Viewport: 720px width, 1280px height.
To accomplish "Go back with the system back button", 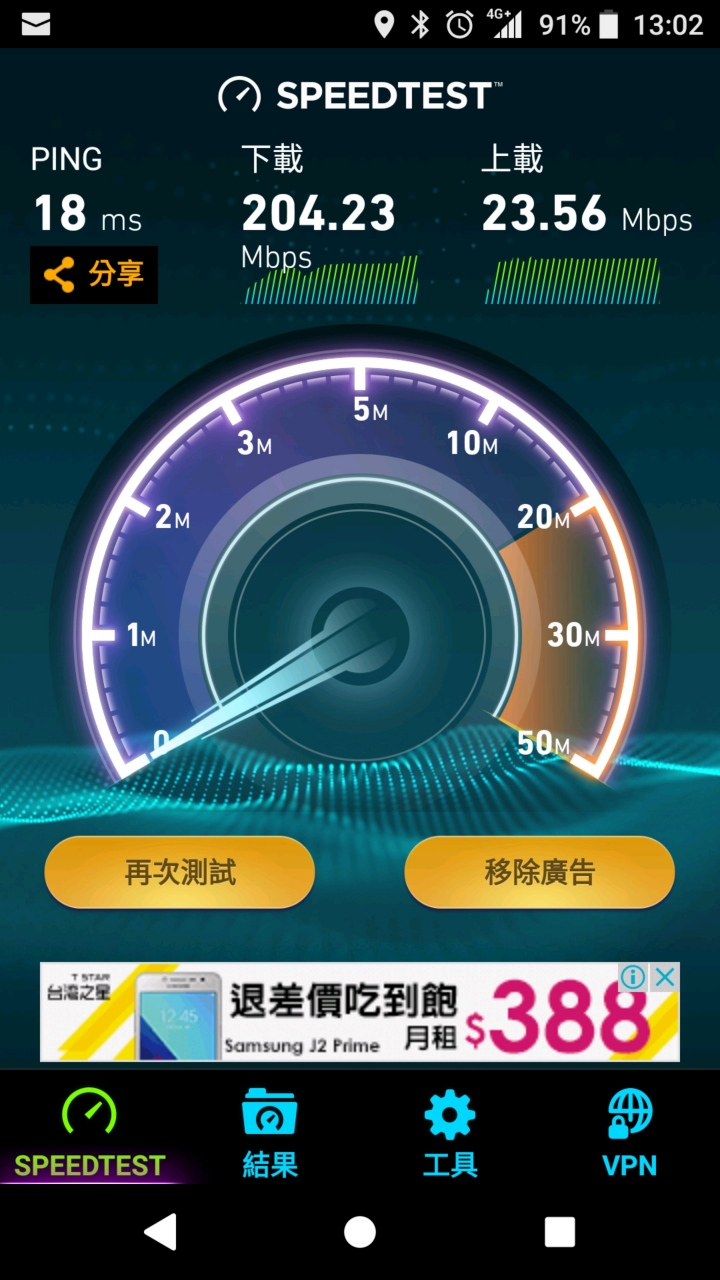I will [160, 1232].
